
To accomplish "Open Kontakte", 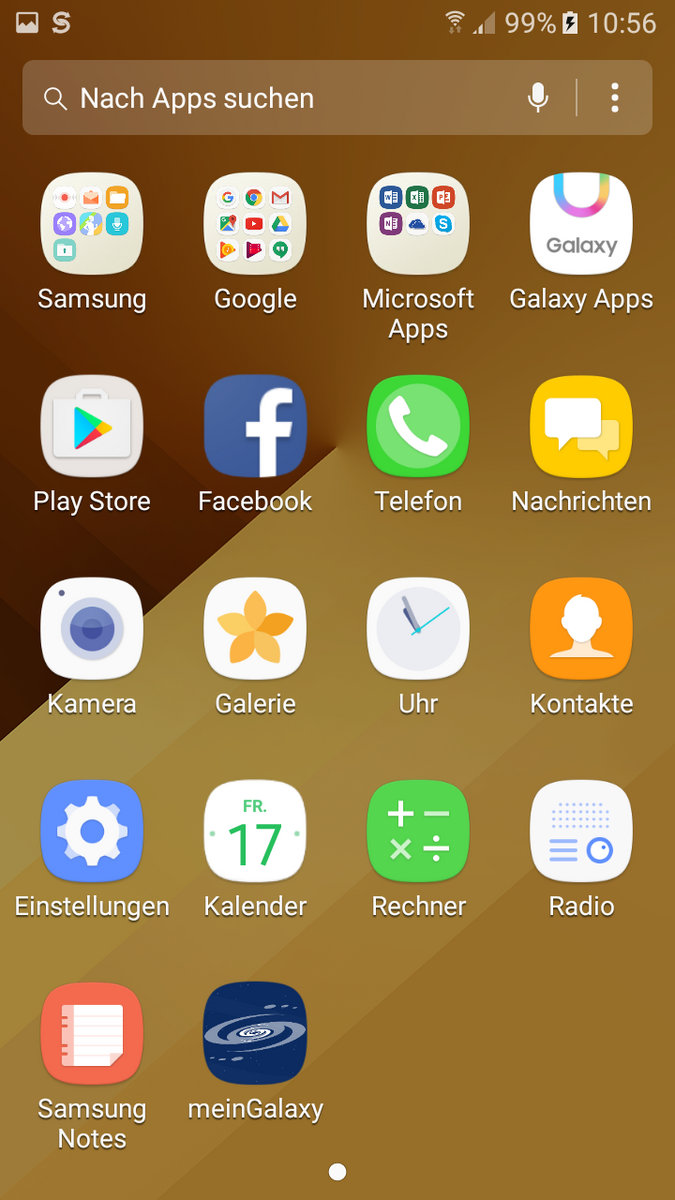I will 581,629.
